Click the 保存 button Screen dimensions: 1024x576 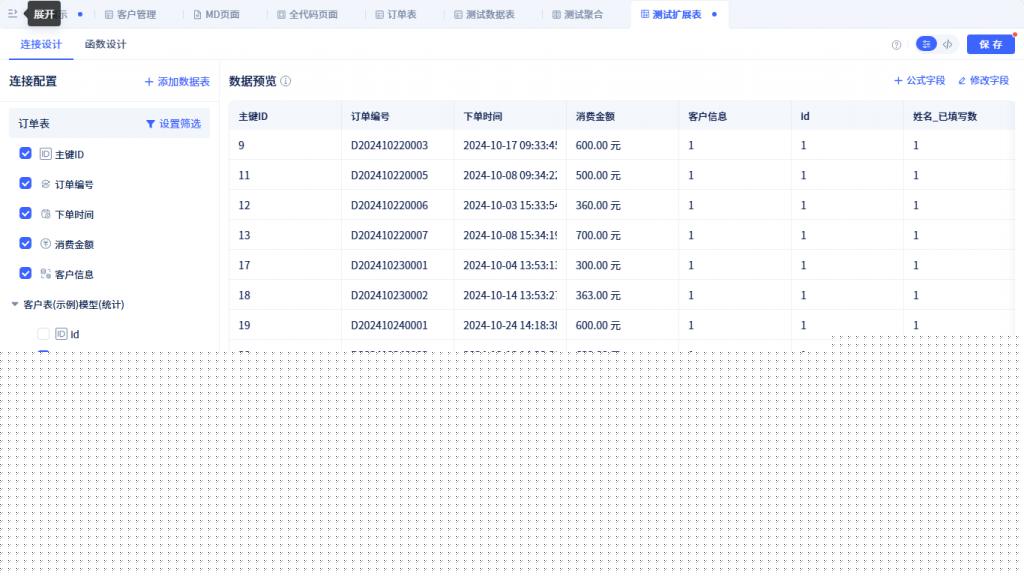click(990, 45)
